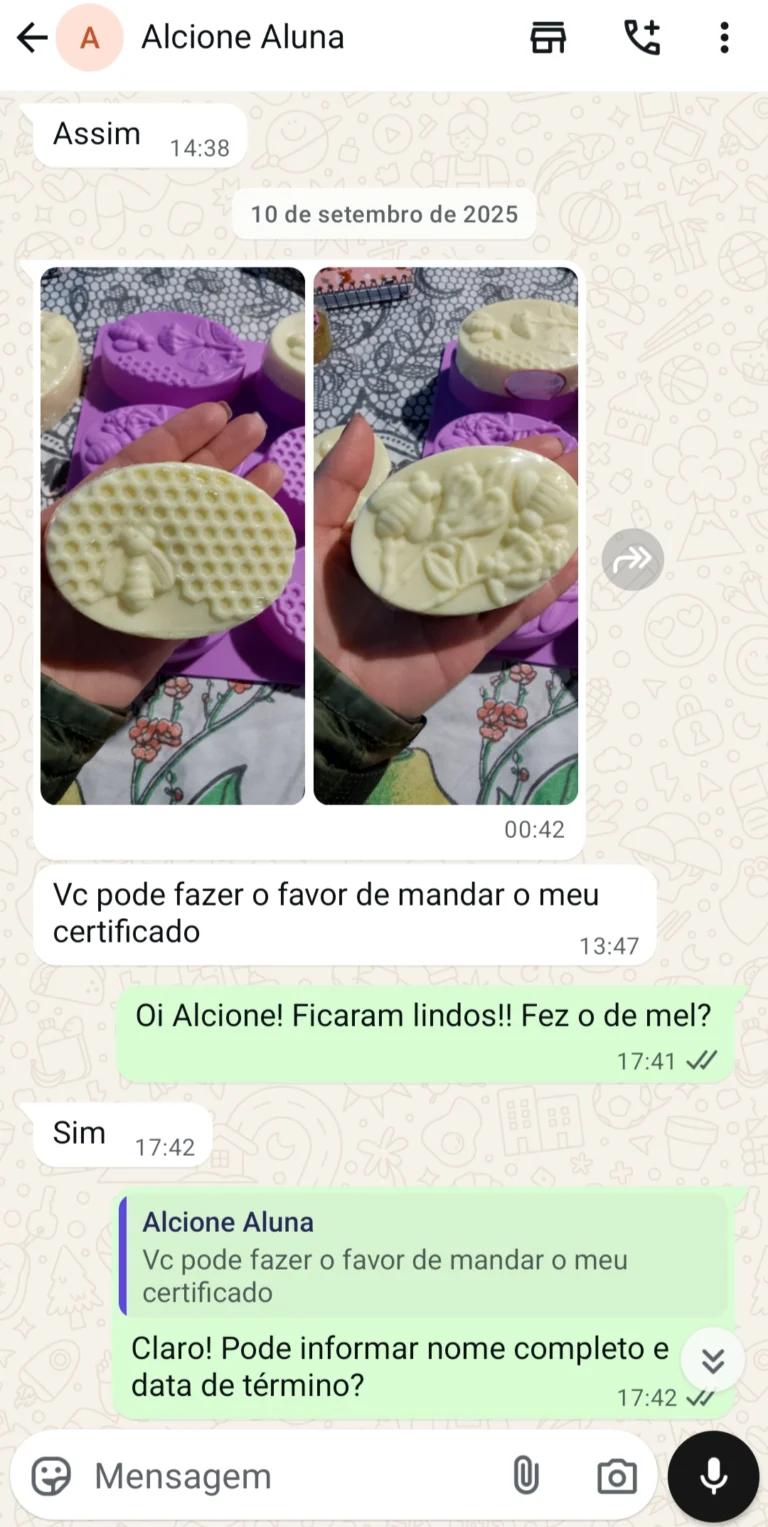The width and height of the screenshot is (768, 1527).
Task: Tap the back arrow to exit chat
Action: (31, 38)
